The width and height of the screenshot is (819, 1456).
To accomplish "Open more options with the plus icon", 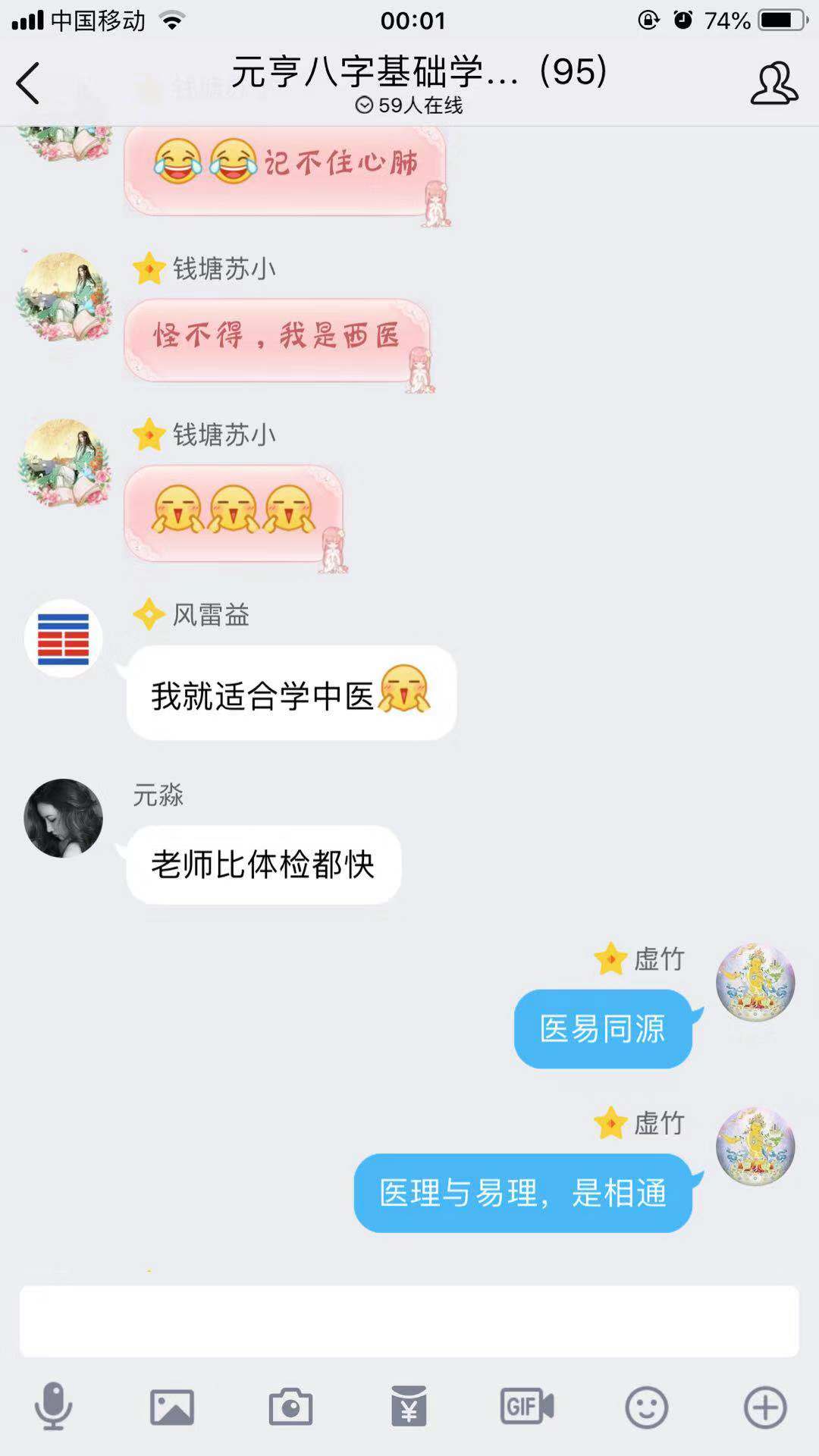I will point(765,1407).
